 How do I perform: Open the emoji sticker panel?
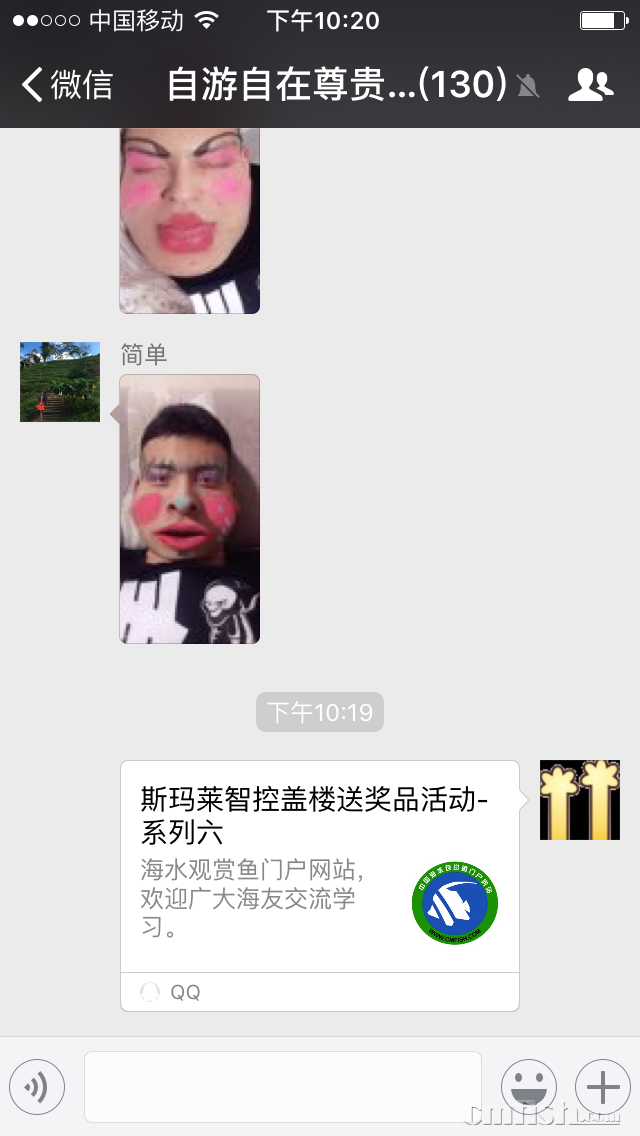click(528, 1086)
